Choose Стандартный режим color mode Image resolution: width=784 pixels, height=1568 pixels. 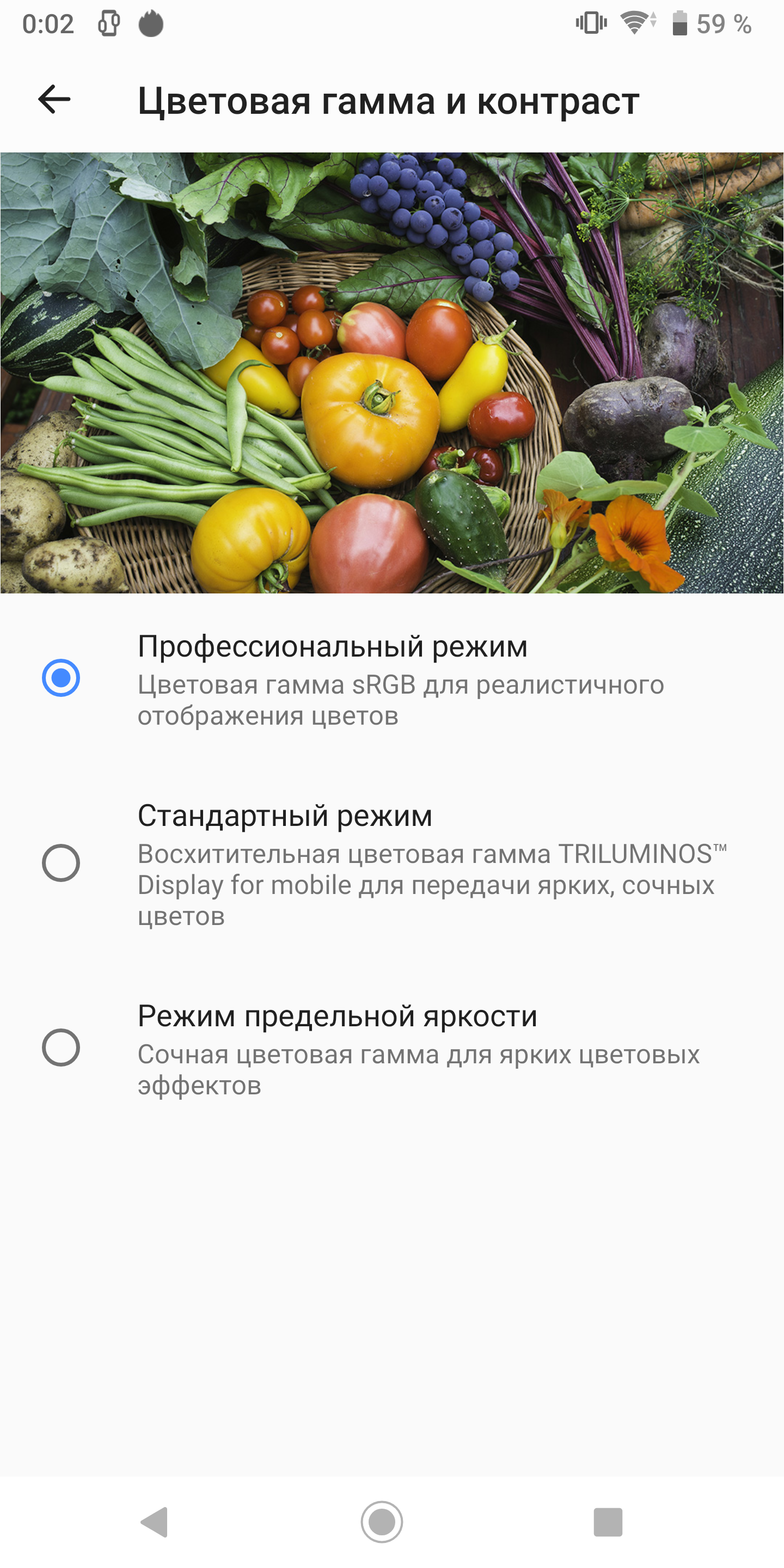click(61, 862)
